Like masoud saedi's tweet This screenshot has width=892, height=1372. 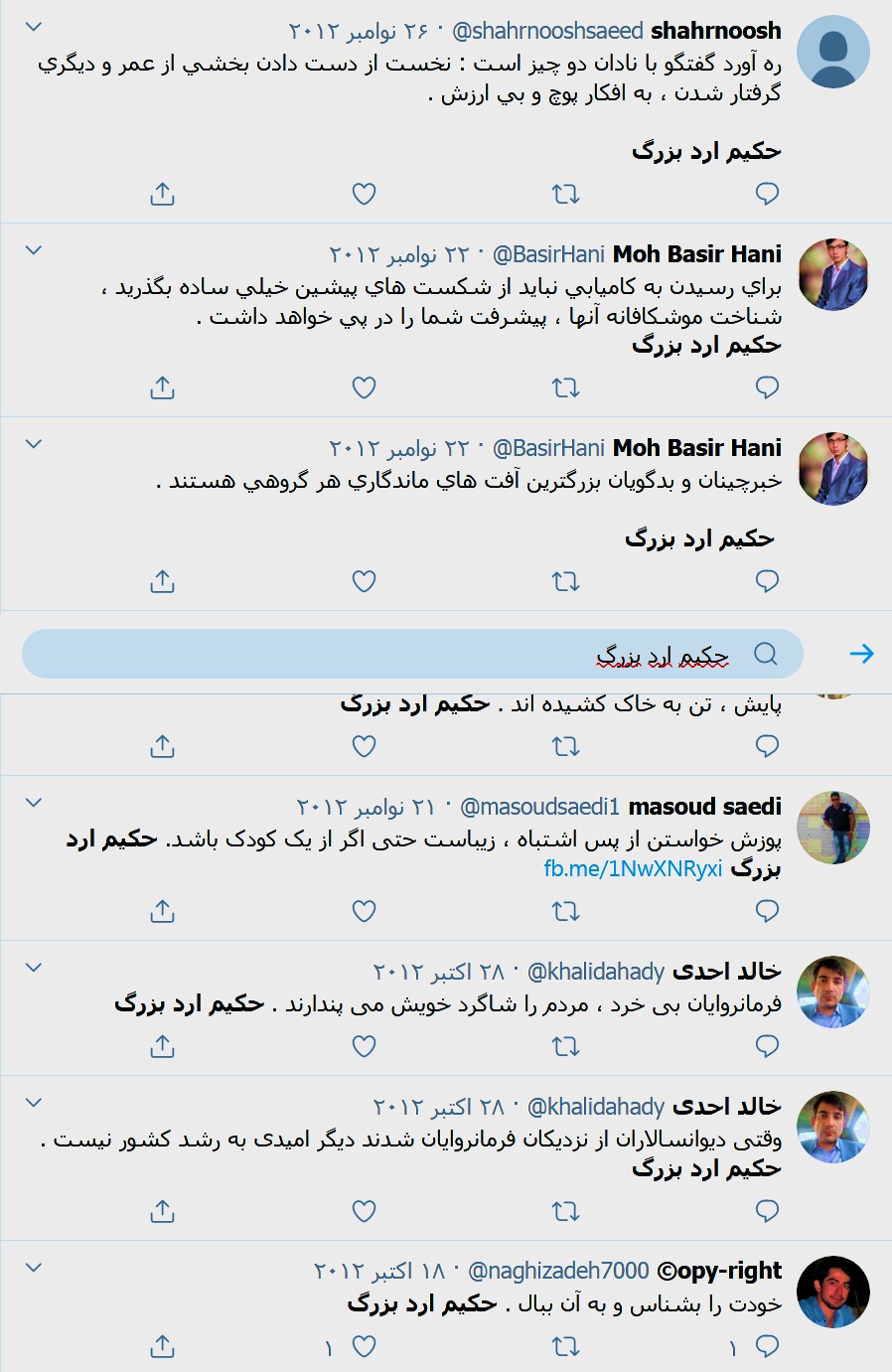click(x=365, y=911)
